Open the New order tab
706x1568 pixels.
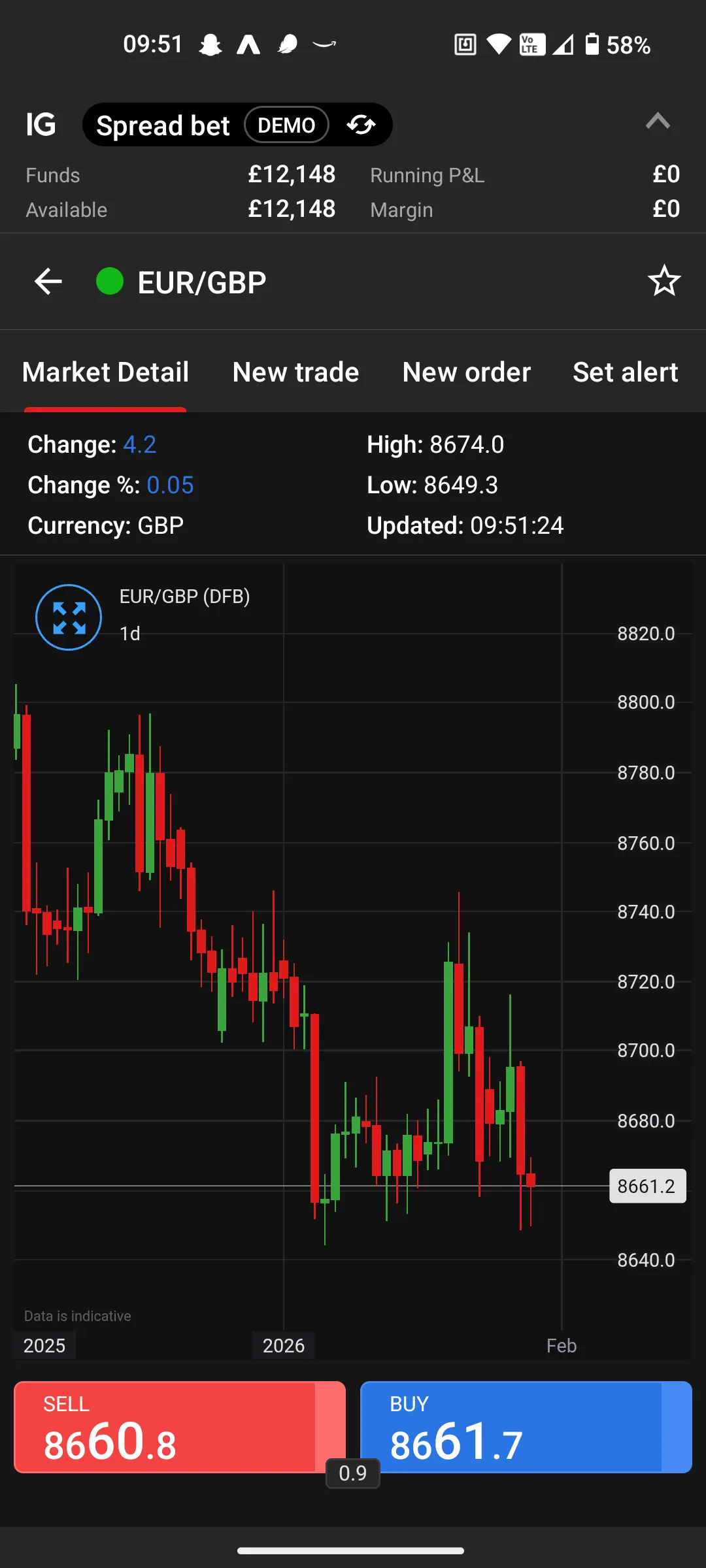pyautogui.click(x=466, y=372)
